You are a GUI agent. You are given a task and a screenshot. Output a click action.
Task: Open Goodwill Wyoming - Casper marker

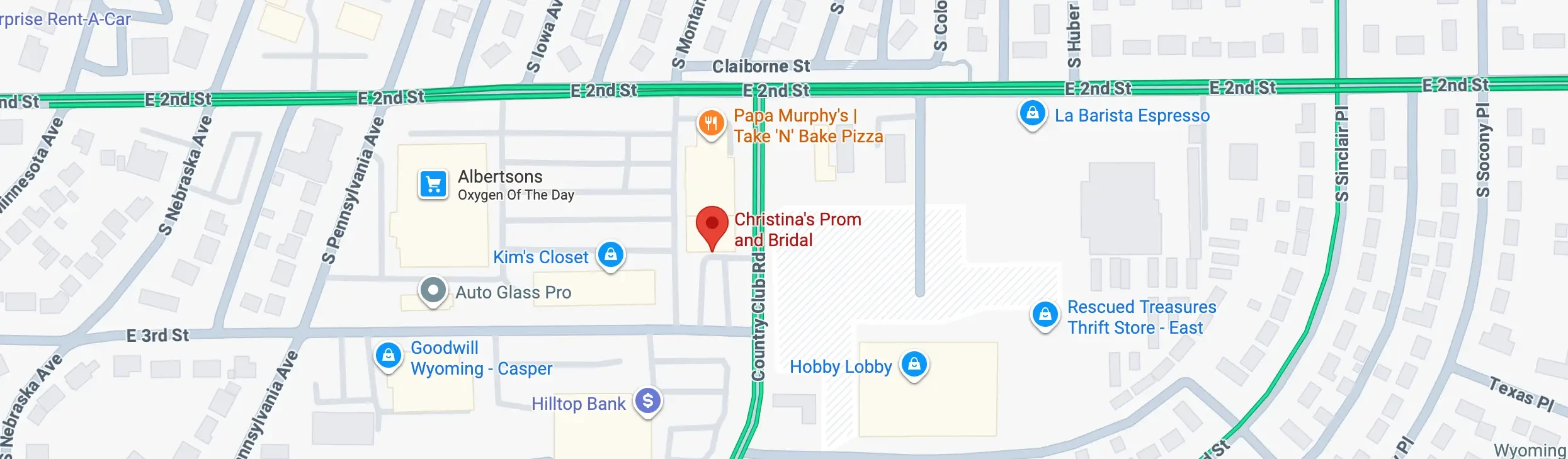[x=389, y=356]
